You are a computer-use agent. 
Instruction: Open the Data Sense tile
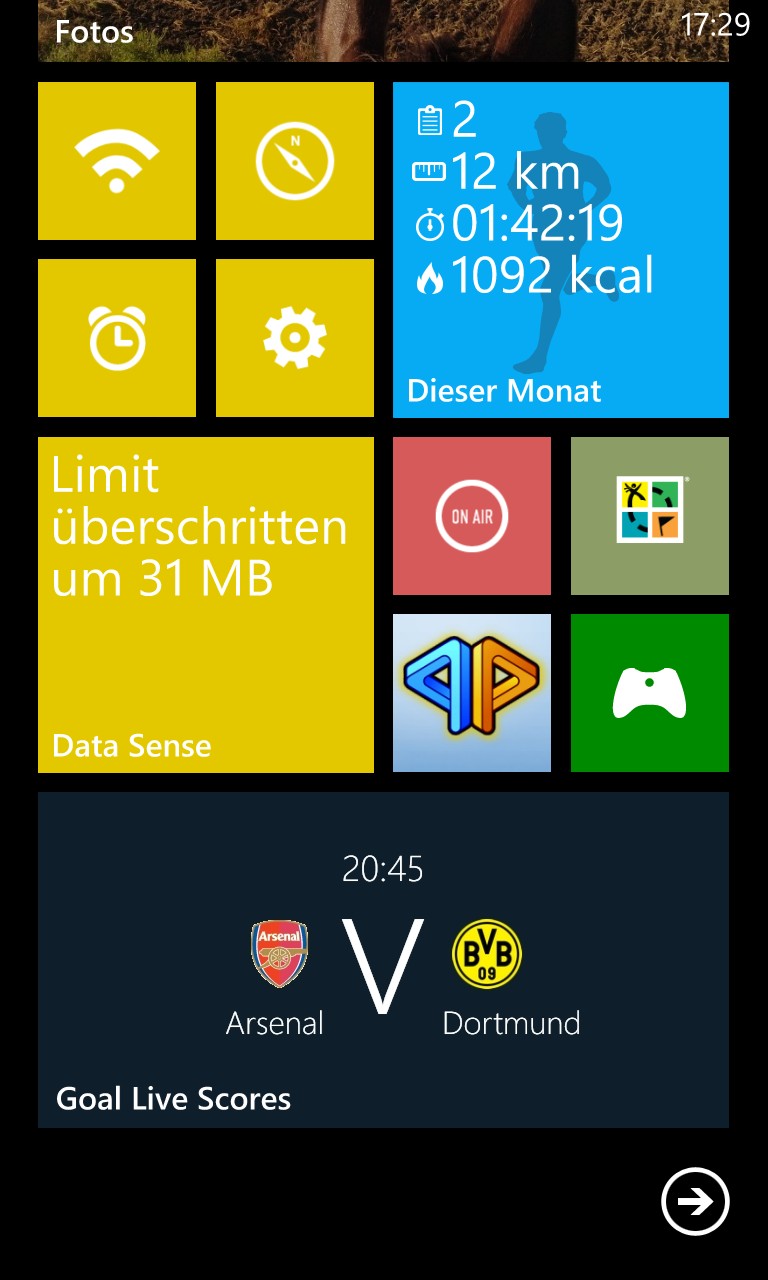point(206,605)
